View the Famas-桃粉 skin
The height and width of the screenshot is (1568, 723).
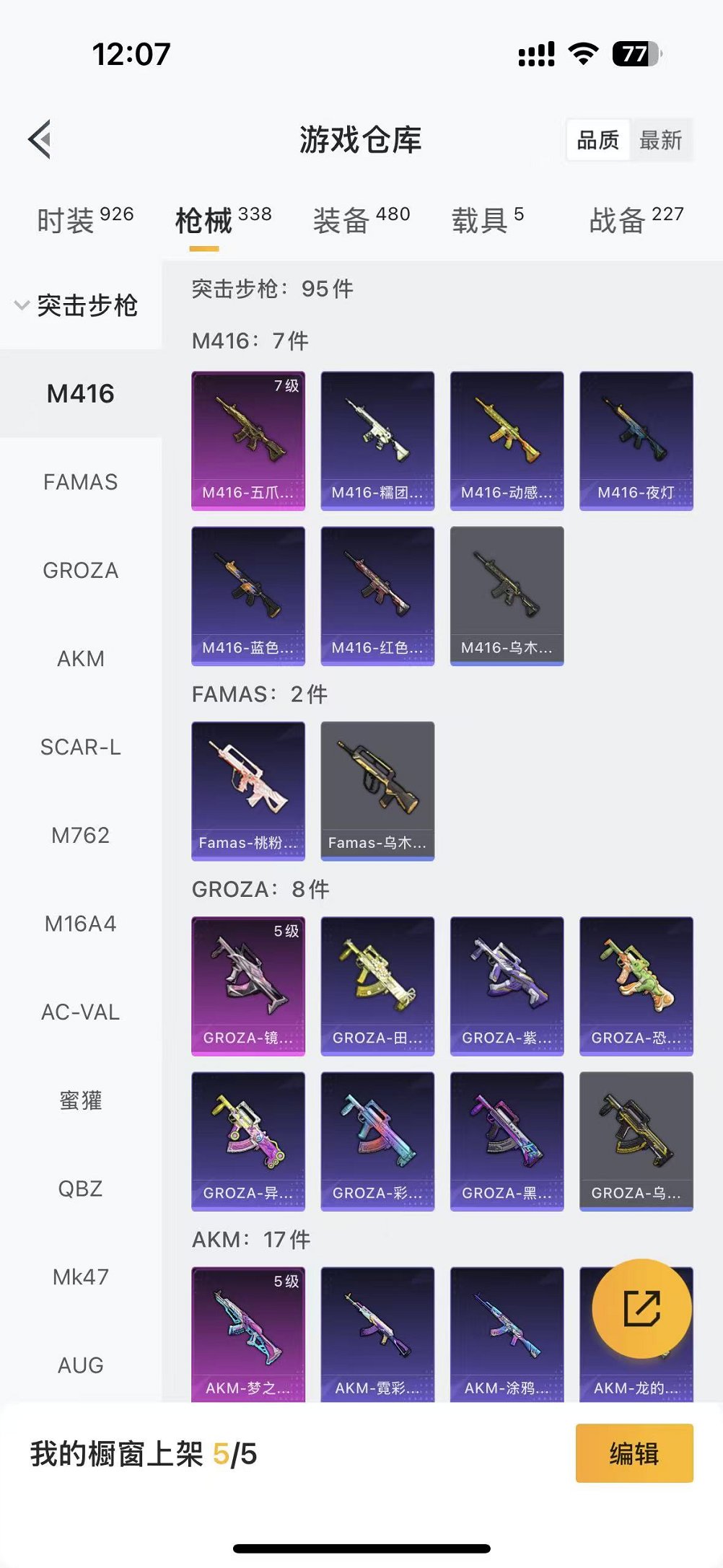(248, 791)
